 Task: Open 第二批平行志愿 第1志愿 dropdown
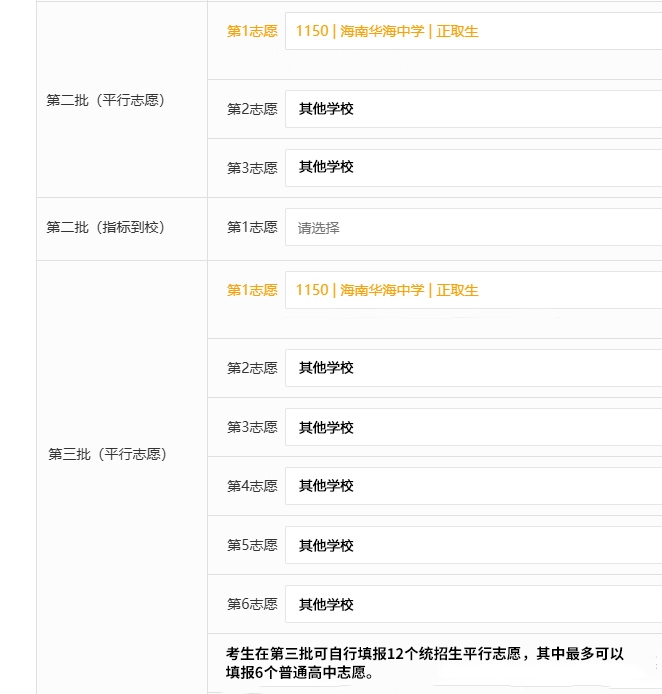tap(472, 31)
